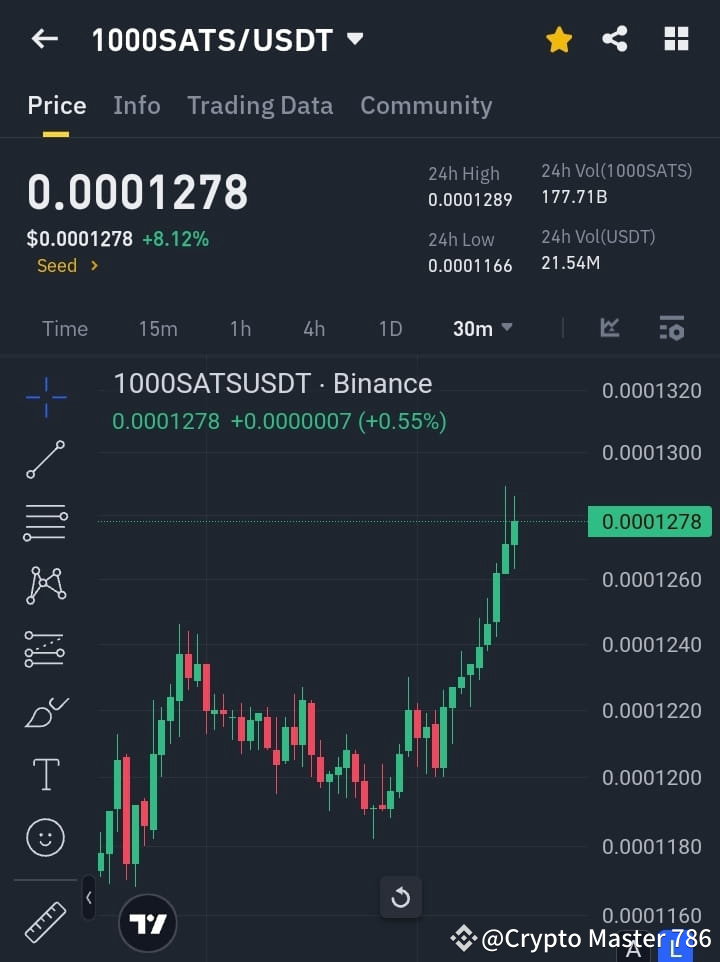
Task: Open the Community tab
Action: (426, 105)
